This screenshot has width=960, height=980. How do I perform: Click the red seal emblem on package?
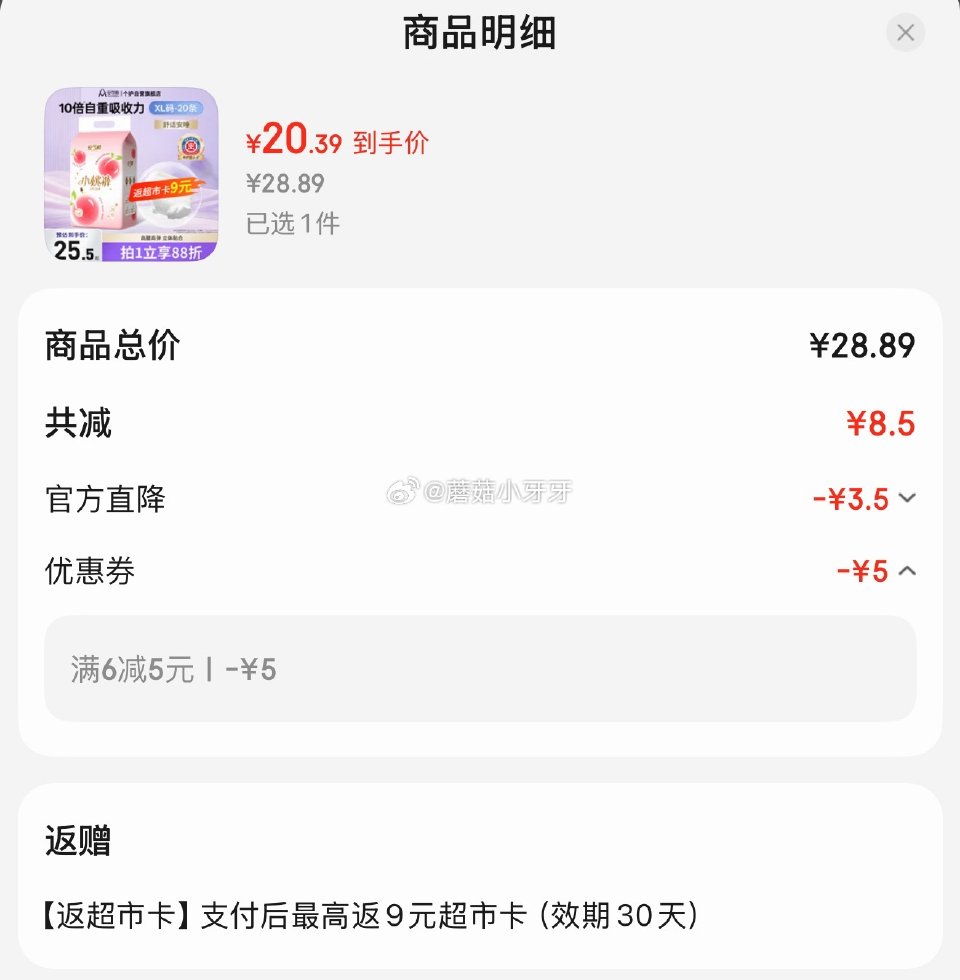coord(190,149)
